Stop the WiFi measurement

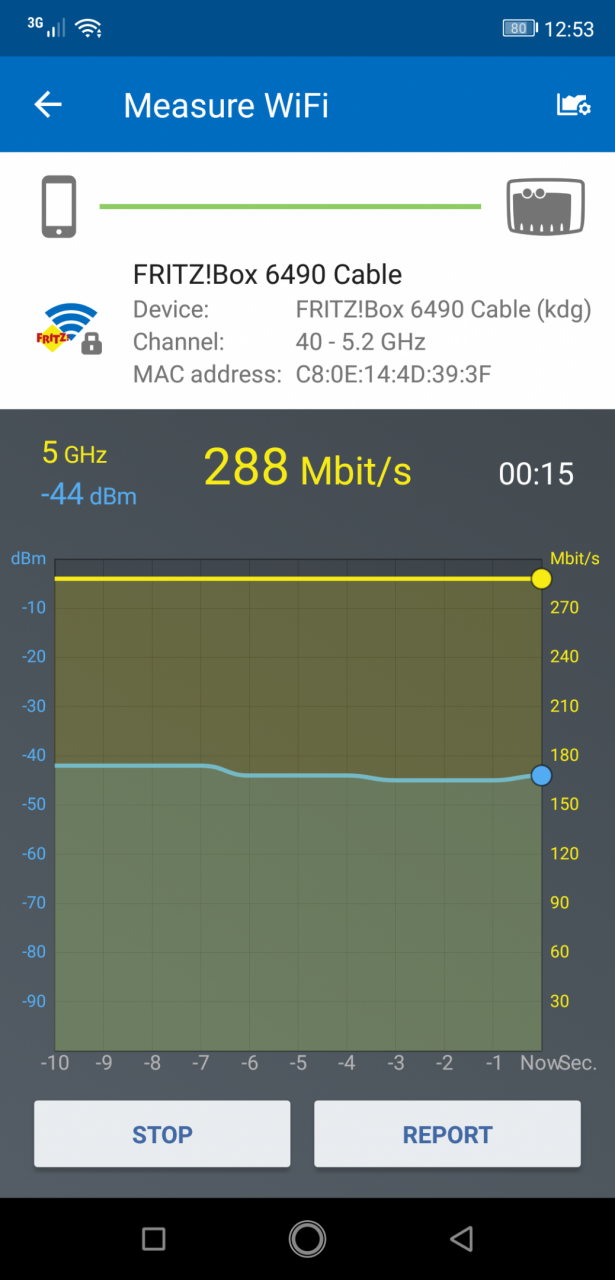tap(162, 1134)
